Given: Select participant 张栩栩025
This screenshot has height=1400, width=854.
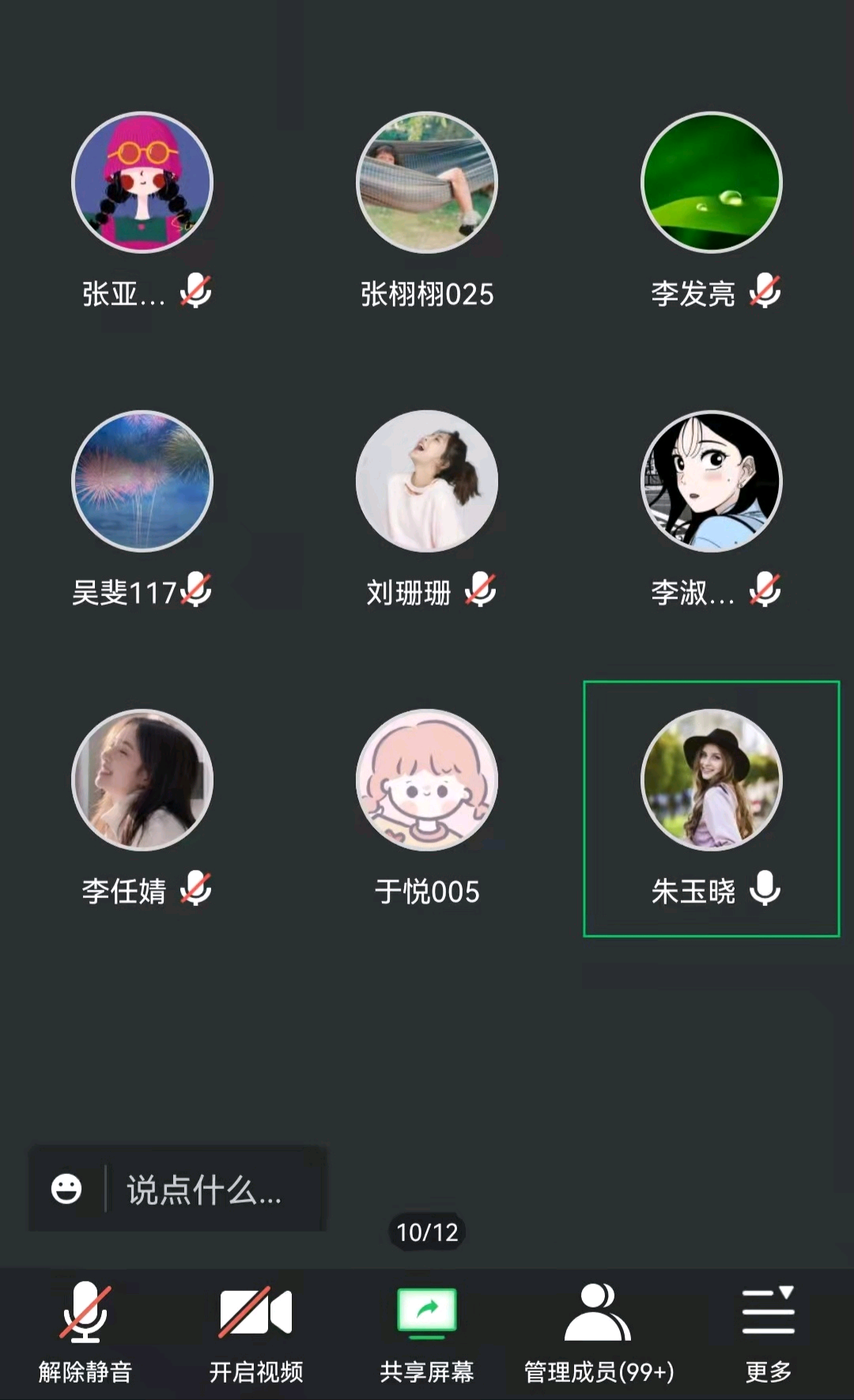Looking at the screenshot, I should click(x=427, y=183).
